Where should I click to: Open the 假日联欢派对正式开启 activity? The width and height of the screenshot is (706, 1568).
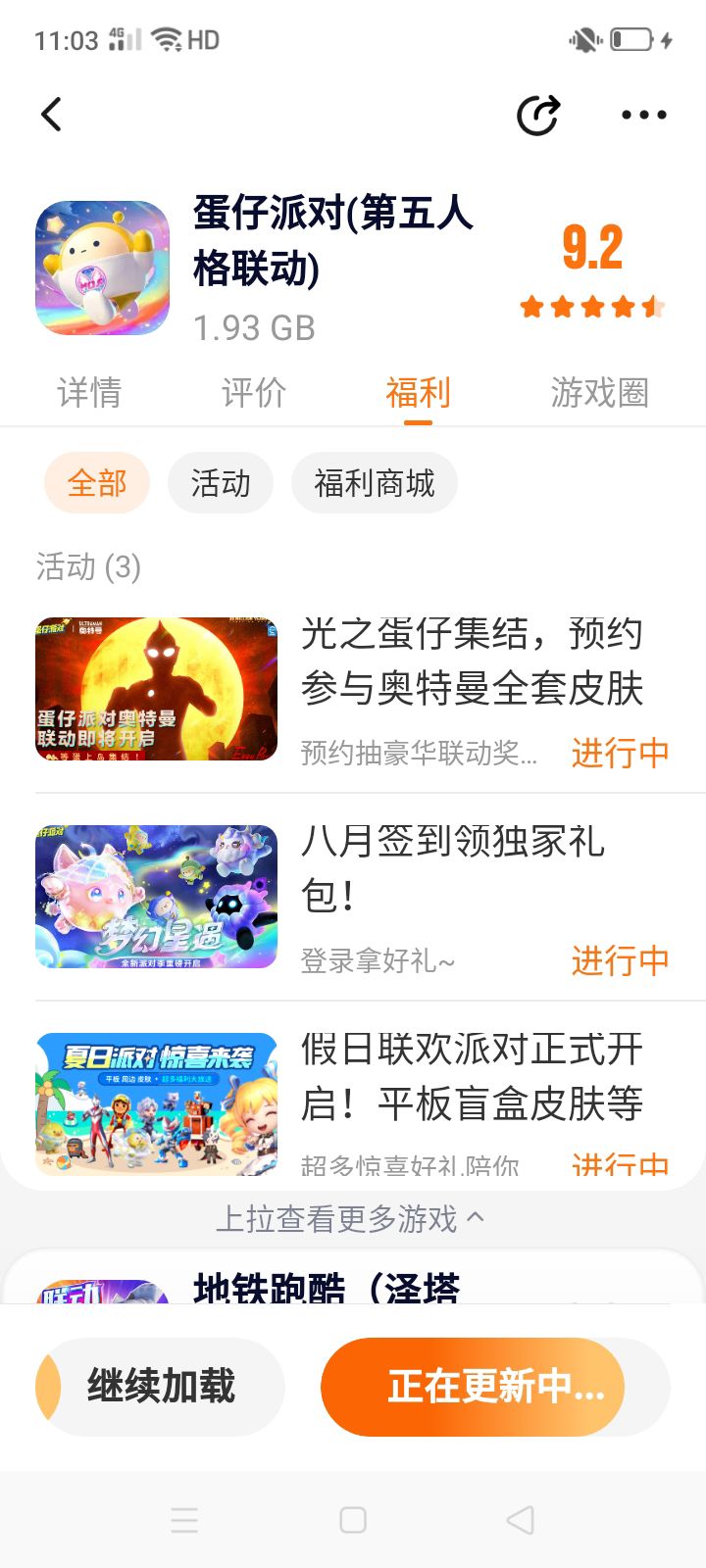pos(471,1076)
